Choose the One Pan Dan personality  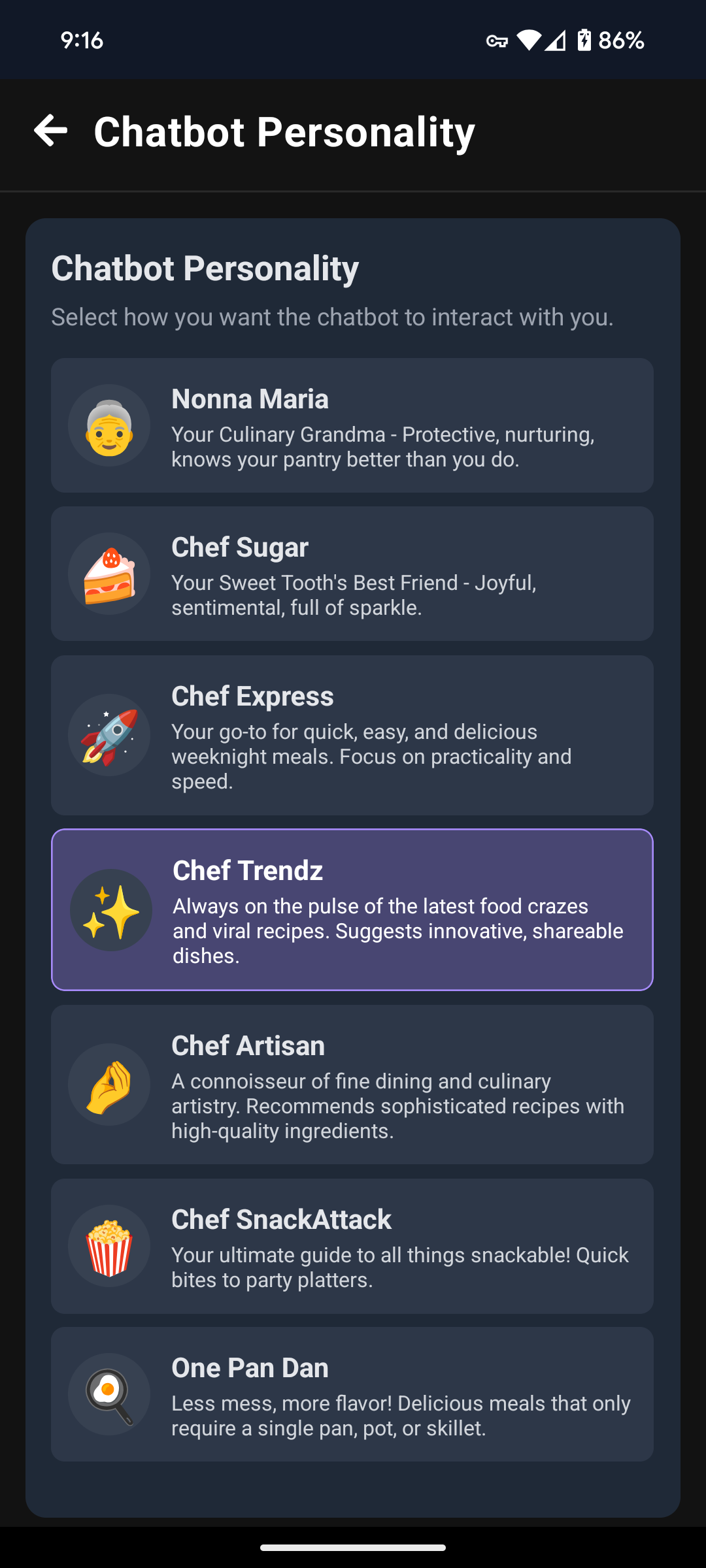[x=352, y=1394]
